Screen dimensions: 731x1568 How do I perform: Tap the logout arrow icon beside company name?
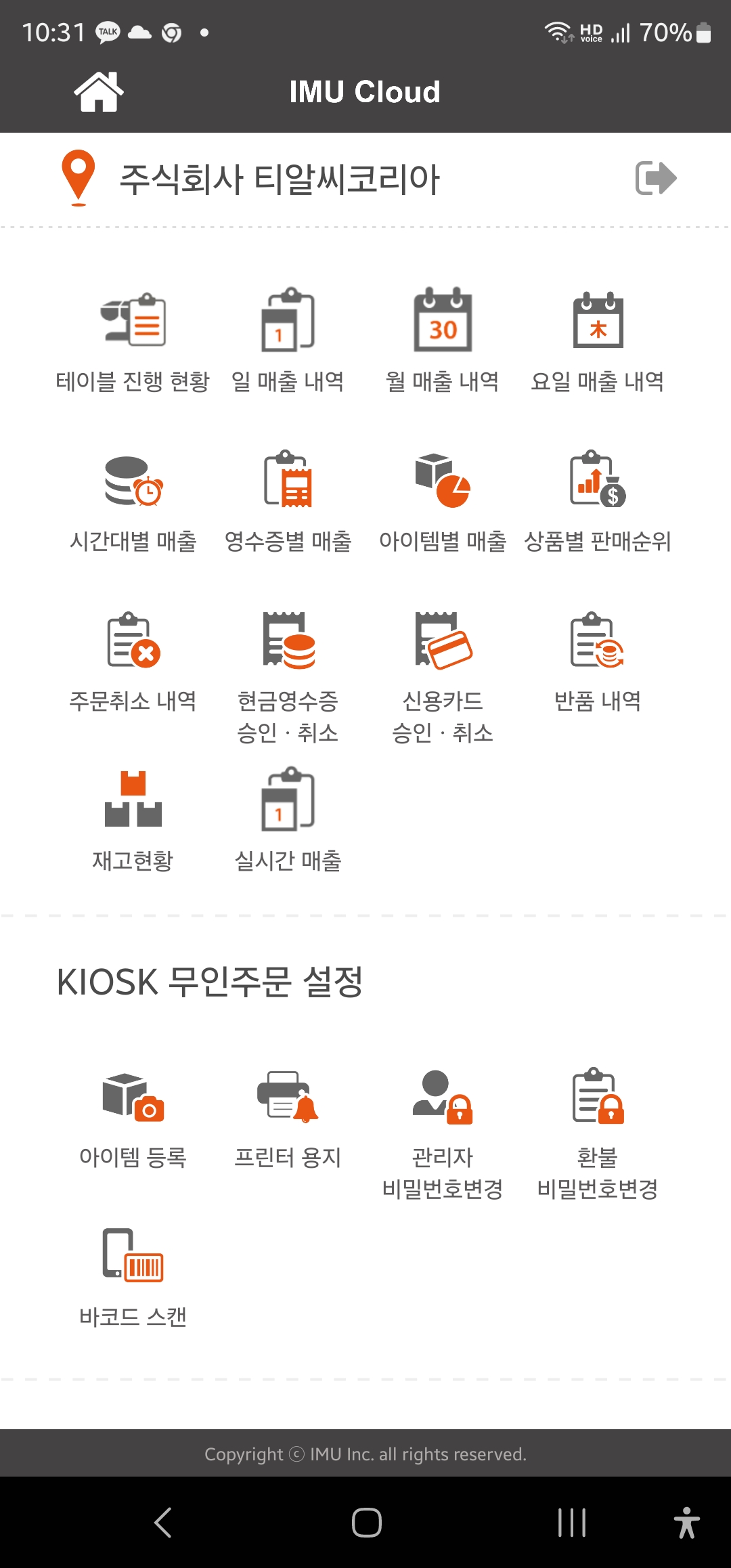[656, 178]
